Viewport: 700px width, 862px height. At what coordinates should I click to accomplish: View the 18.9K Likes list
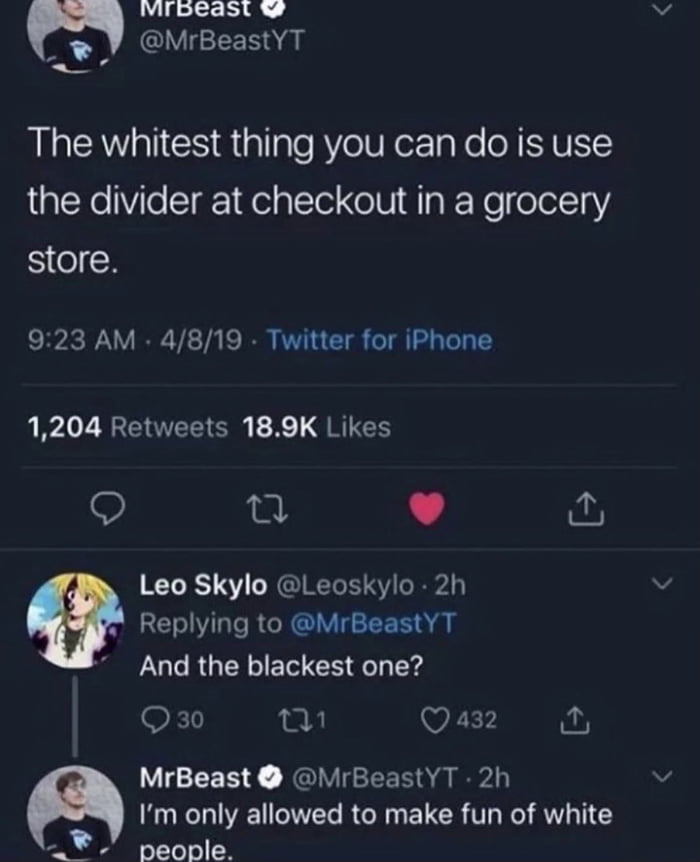[317, 427]
